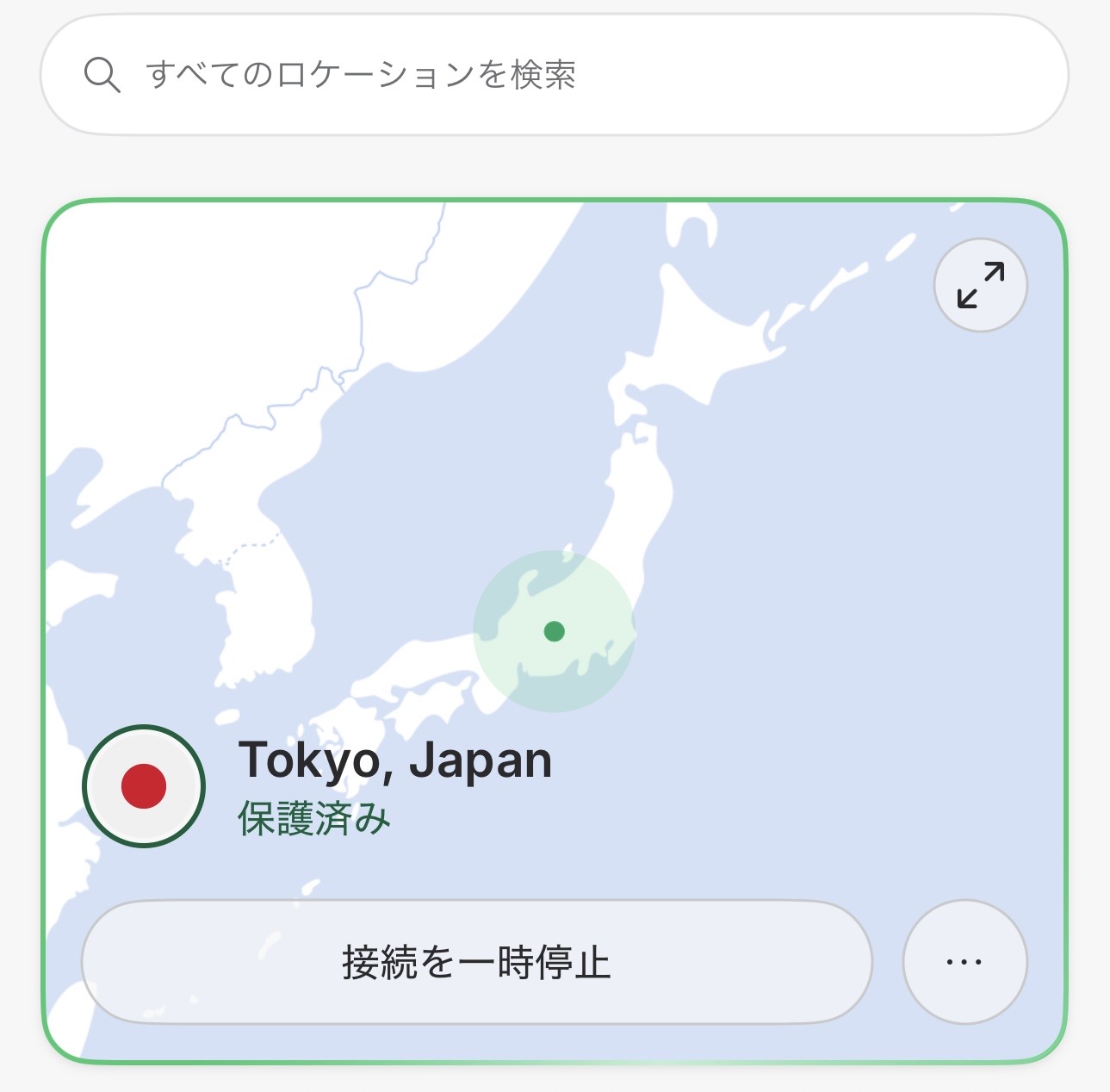
Task: Expand the map to full screen
Action: 980,285
